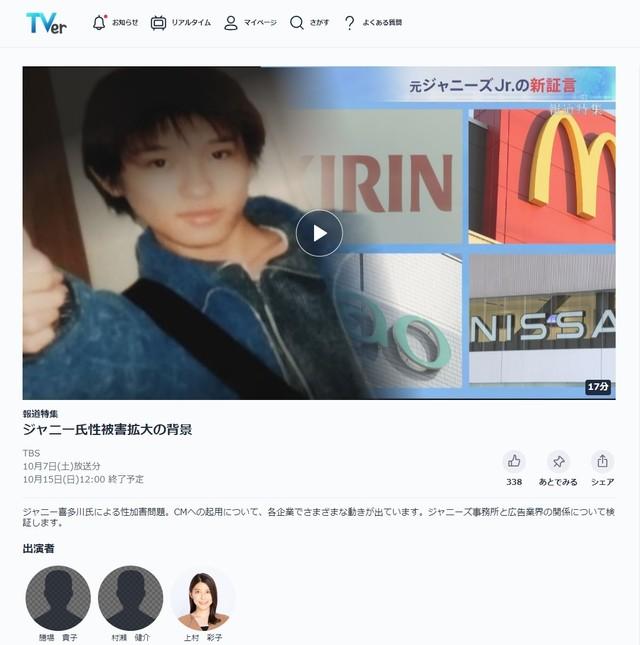The height and width of the screenshot is (645, 640).
Task: Open よくある質問 help page
Action: click(372, 23)
